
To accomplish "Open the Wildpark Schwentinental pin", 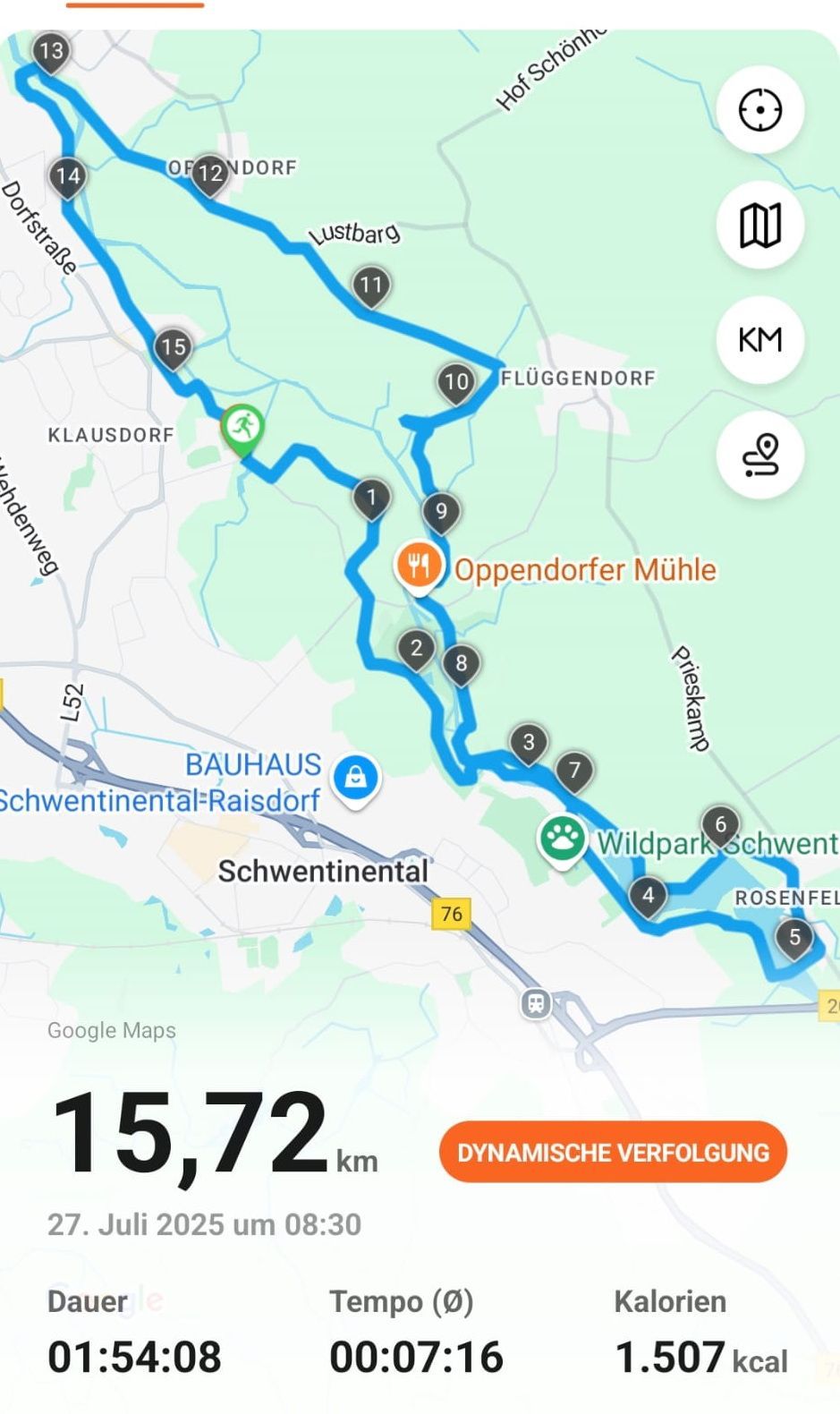I will [x=562, y=839].
